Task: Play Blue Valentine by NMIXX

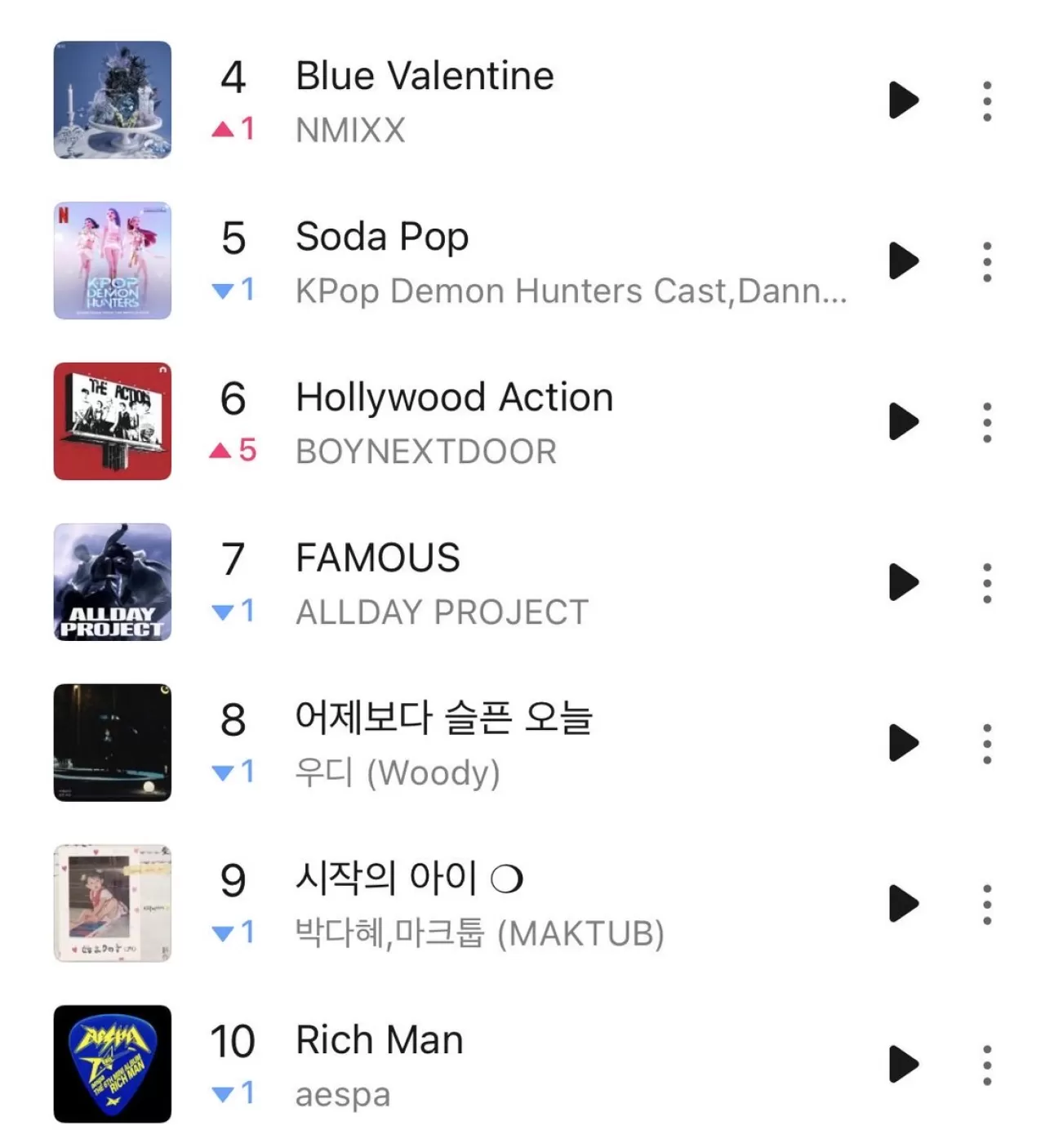Action: tap(903, 100)
